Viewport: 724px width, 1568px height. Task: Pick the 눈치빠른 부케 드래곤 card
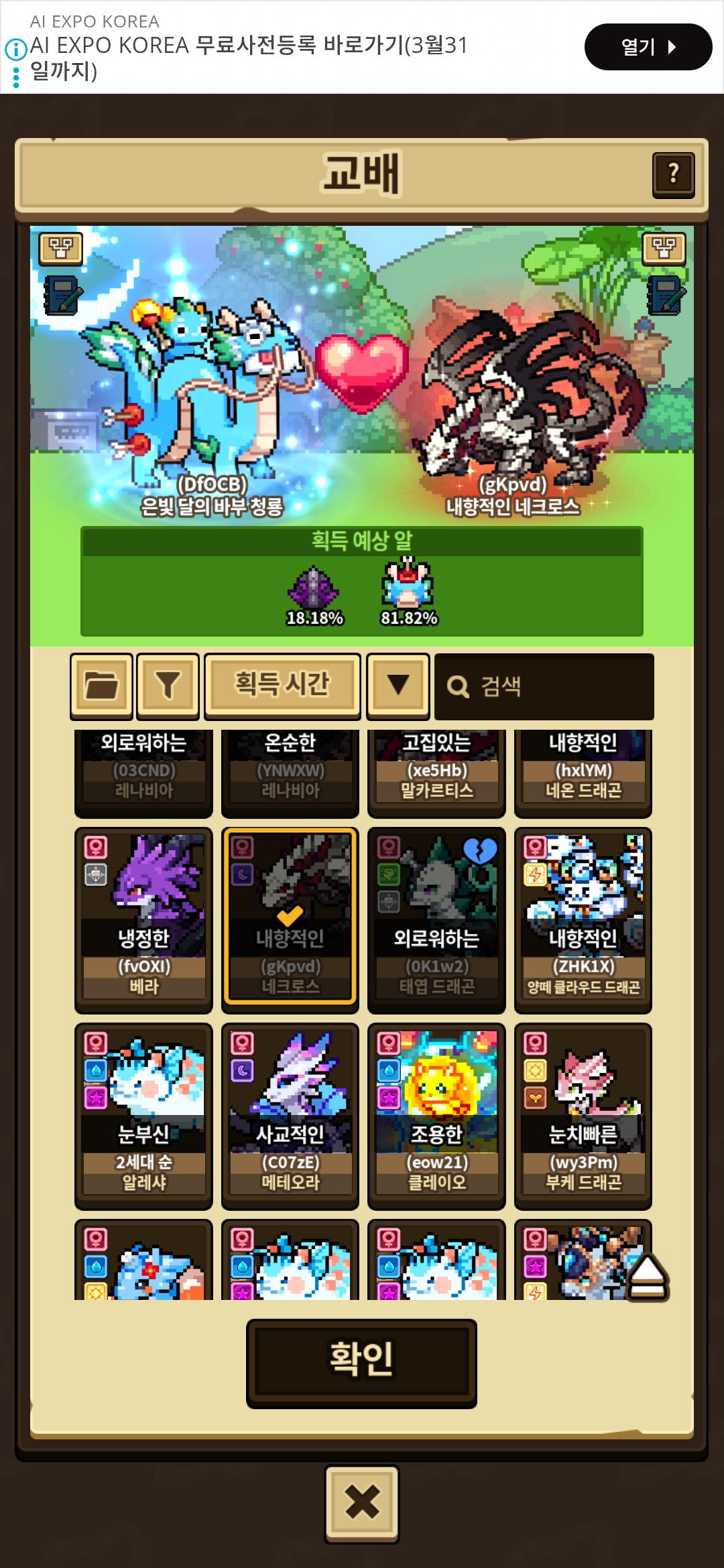click(x=583, y=1115)
